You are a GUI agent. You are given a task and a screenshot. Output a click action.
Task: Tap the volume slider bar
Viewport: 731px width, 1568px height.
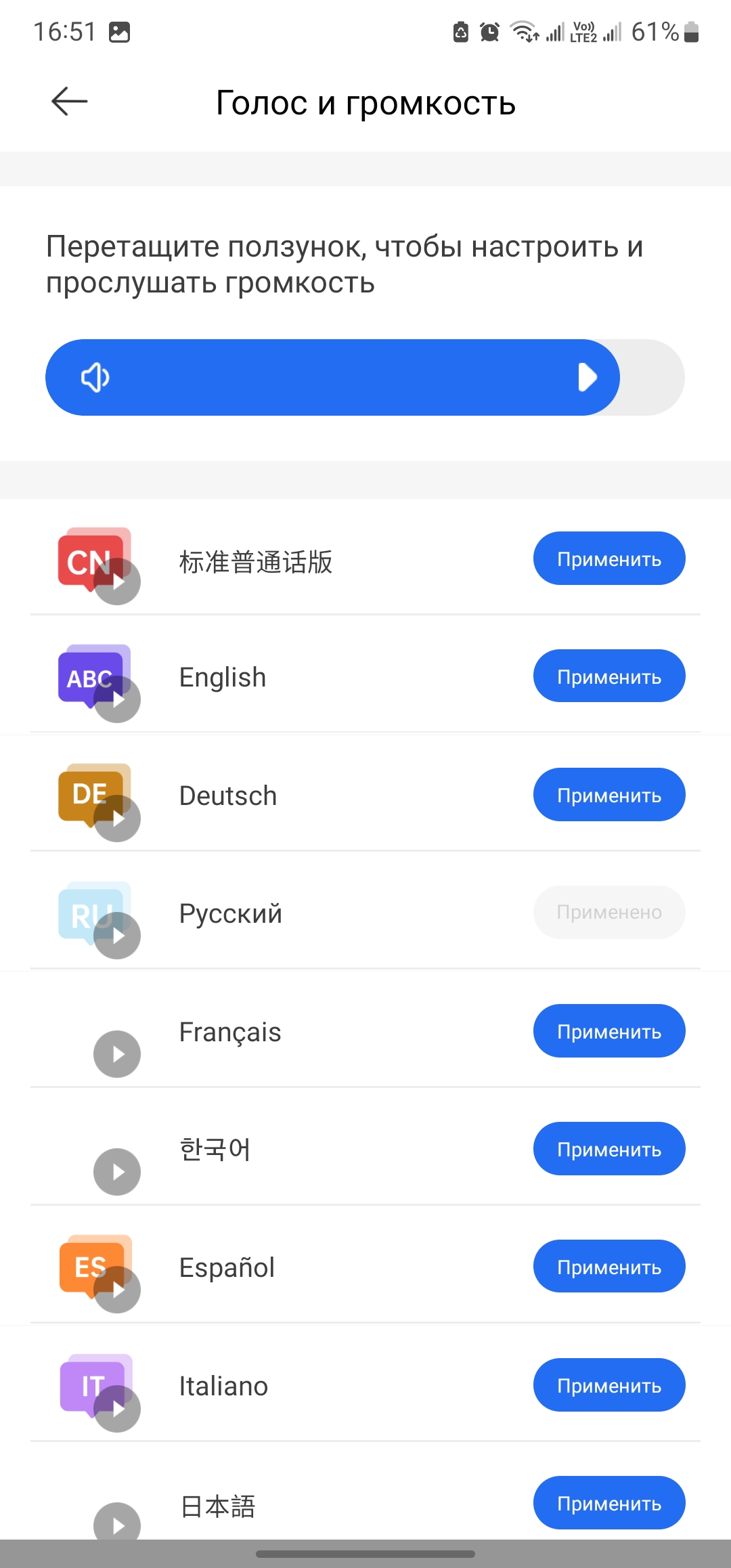coord(365,377)
